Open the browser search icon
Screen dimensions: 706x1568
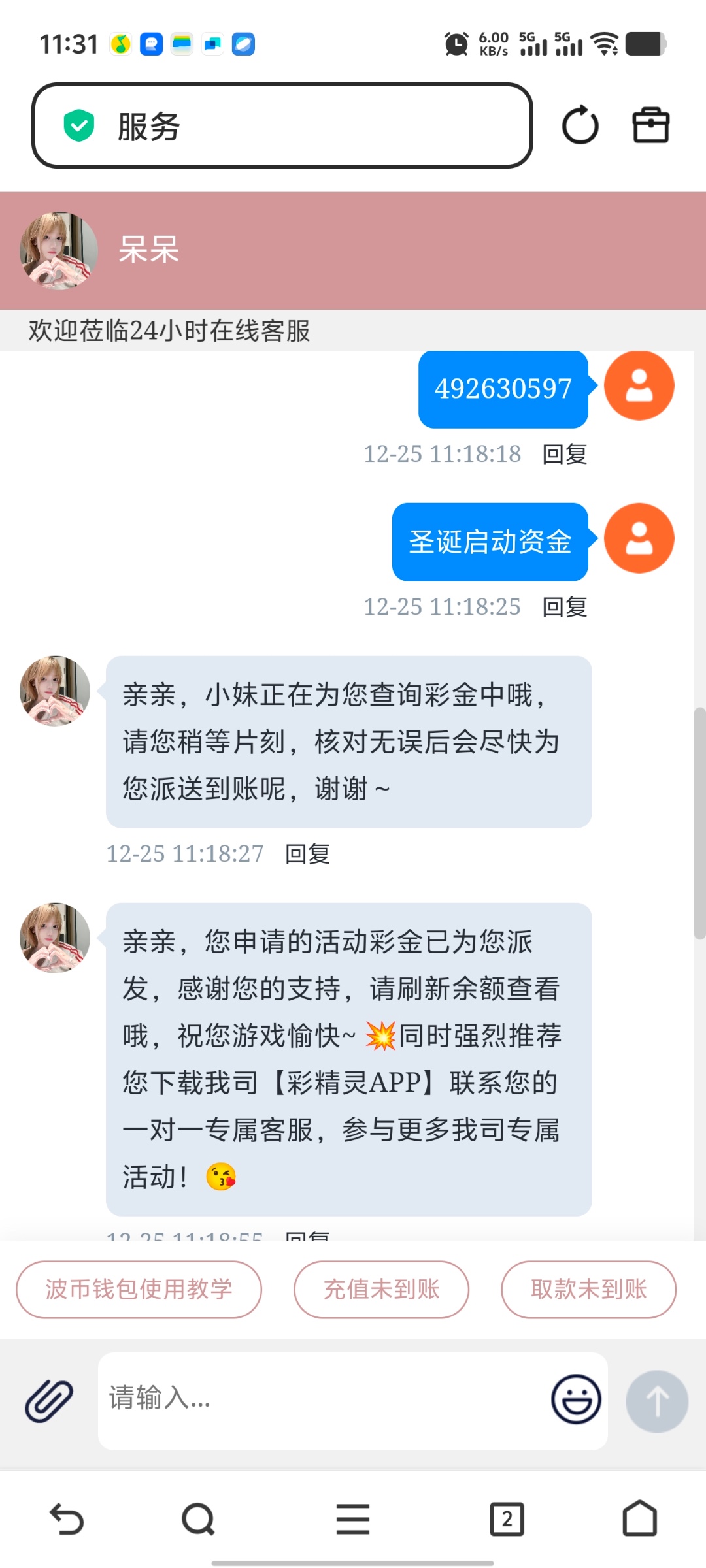pos(198,1519)
